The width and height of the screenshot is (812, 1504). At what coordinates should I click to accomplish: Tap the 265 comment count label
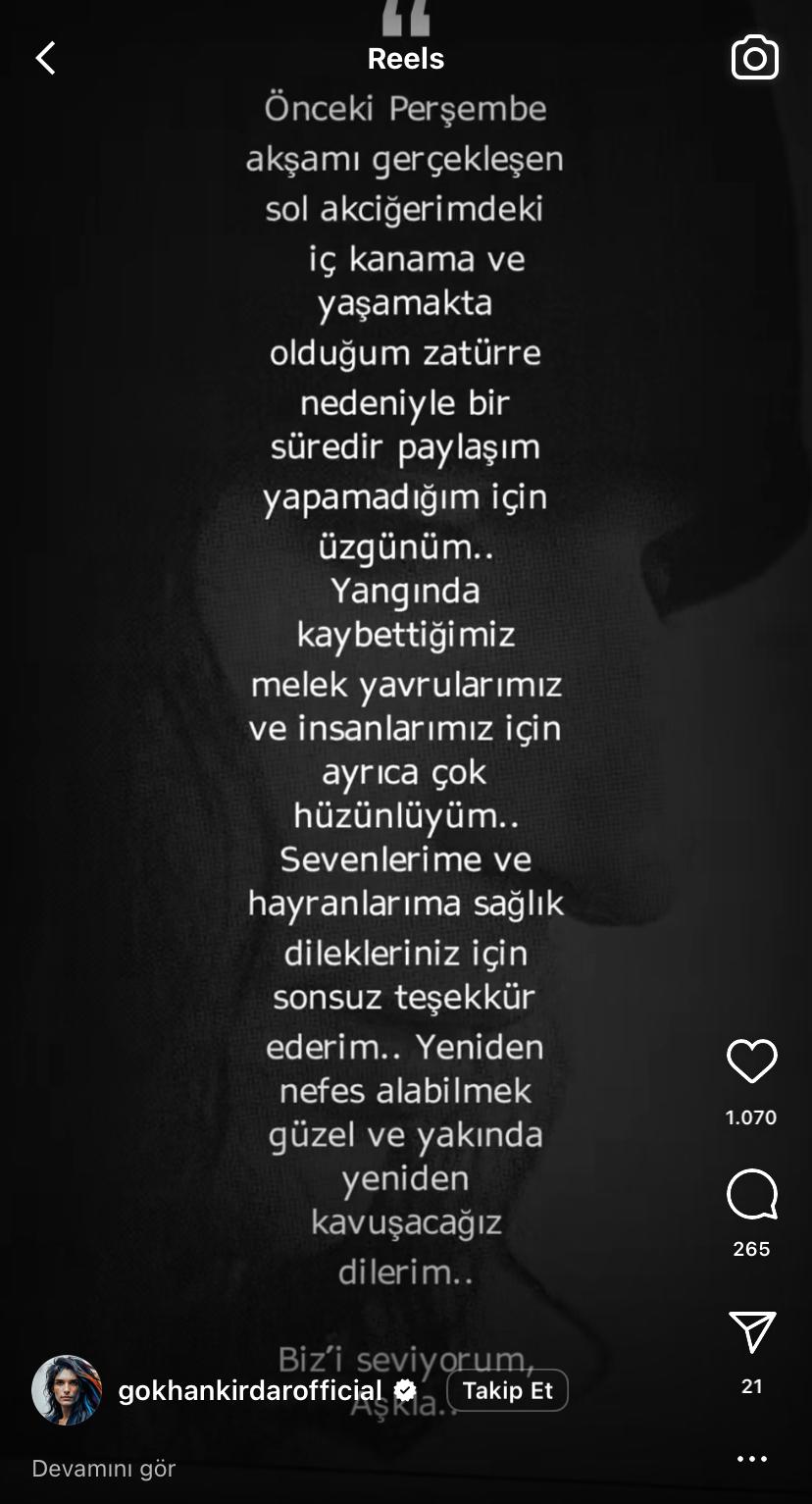(751, 1250)
